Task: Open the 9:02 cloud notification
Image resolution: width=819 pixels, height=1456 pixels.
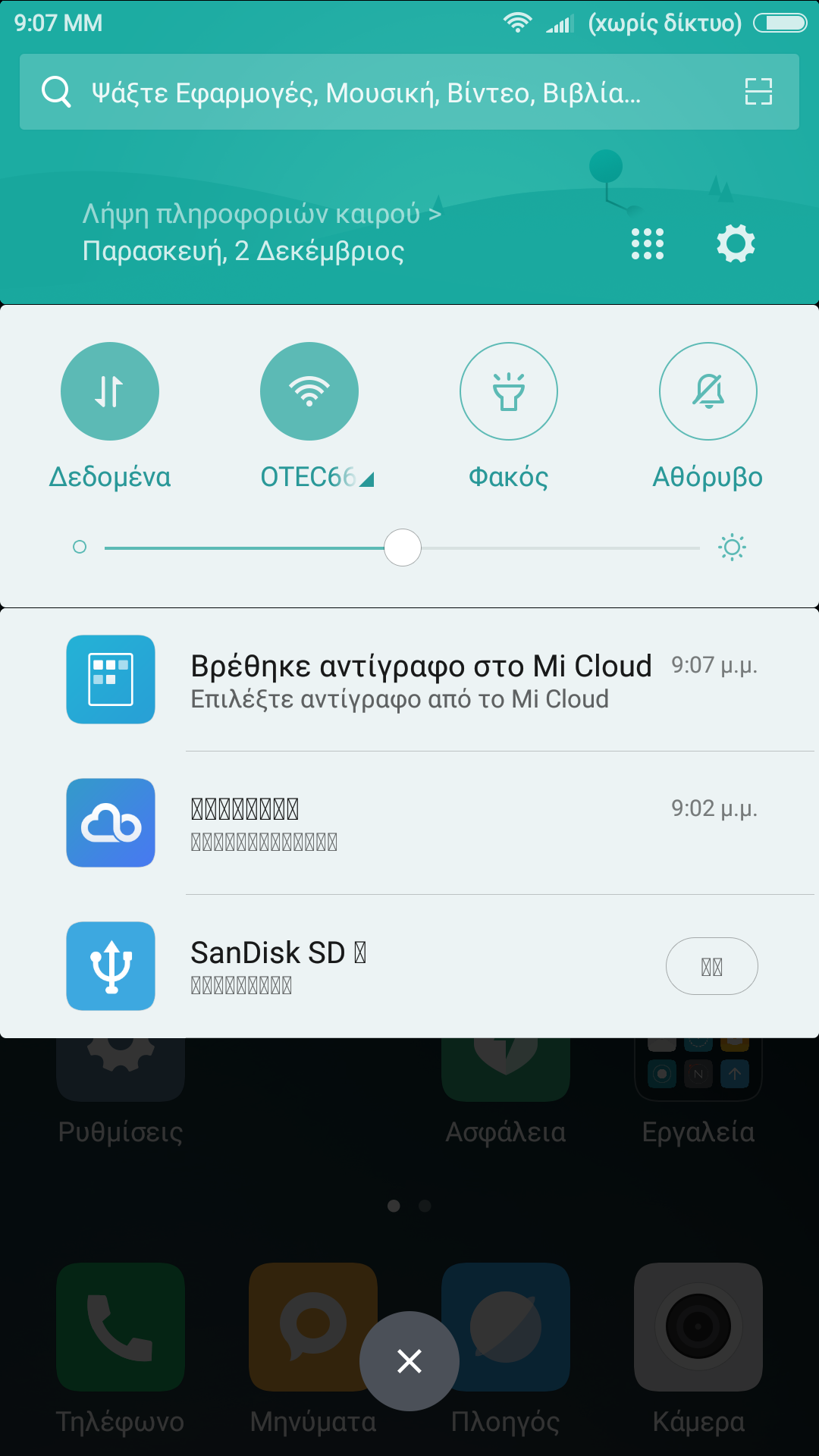Action: pyautogui.click(x=421, y=824)
